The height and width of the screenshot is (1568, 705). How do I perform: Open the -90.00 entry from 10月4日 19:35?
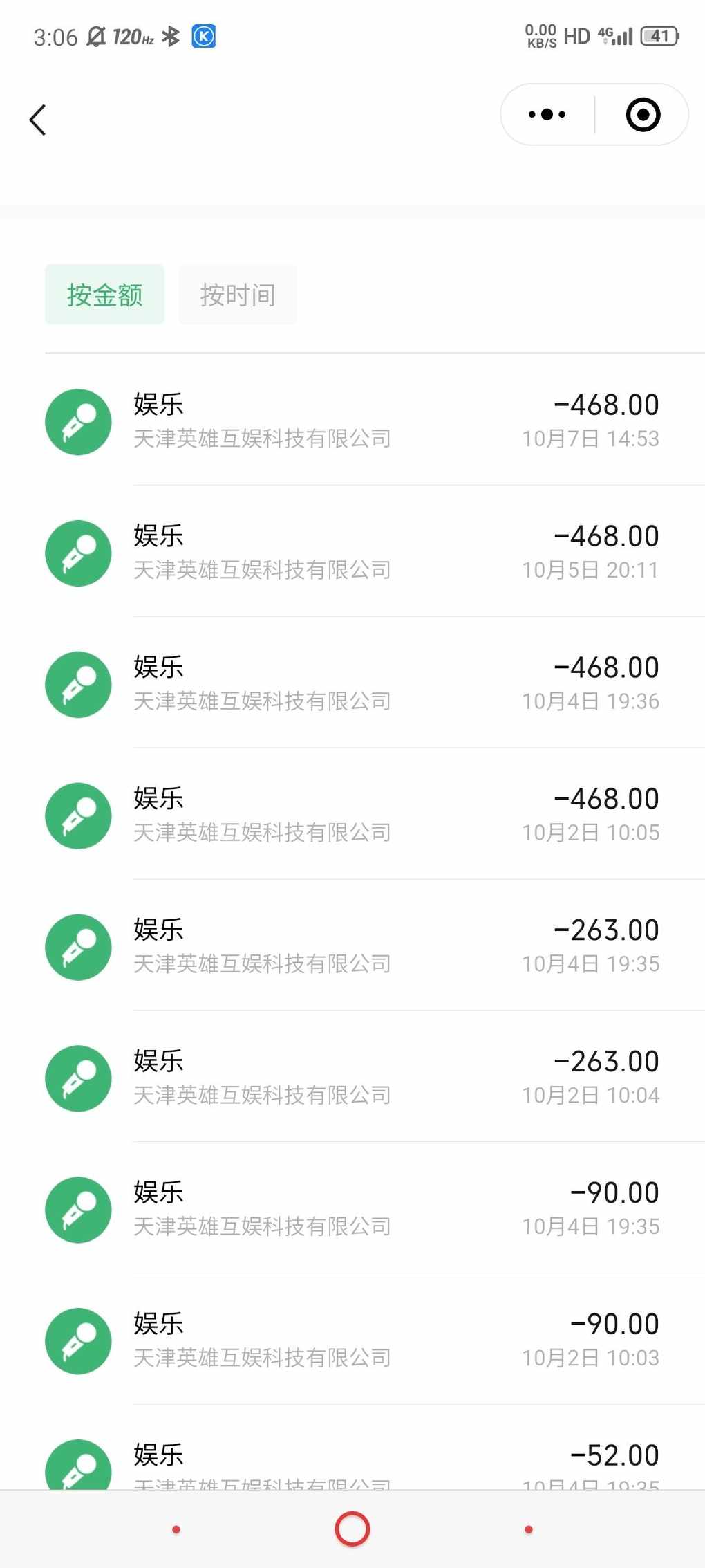[x=352, y=1209]
